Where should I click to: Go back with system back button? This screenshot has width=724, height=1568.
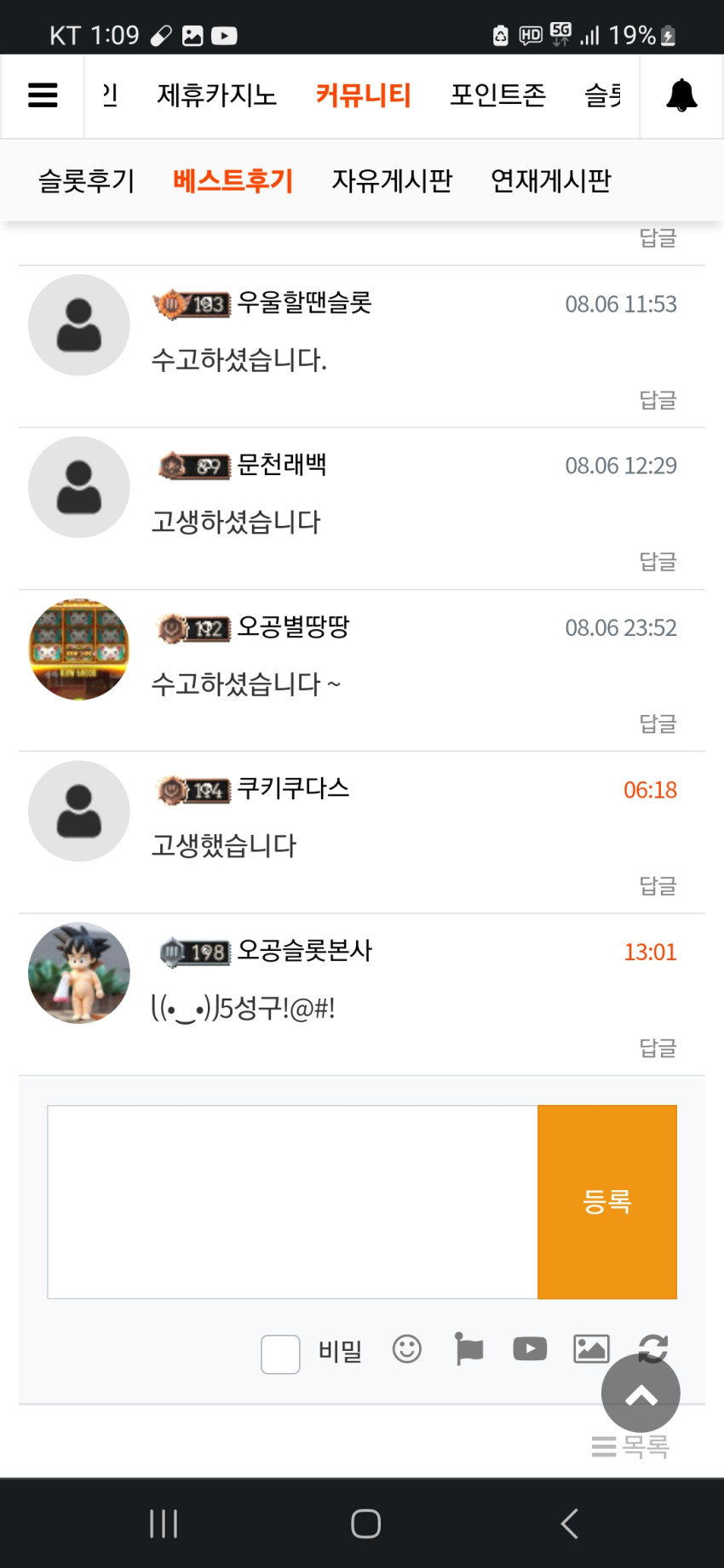click(x=570, y=1524)
